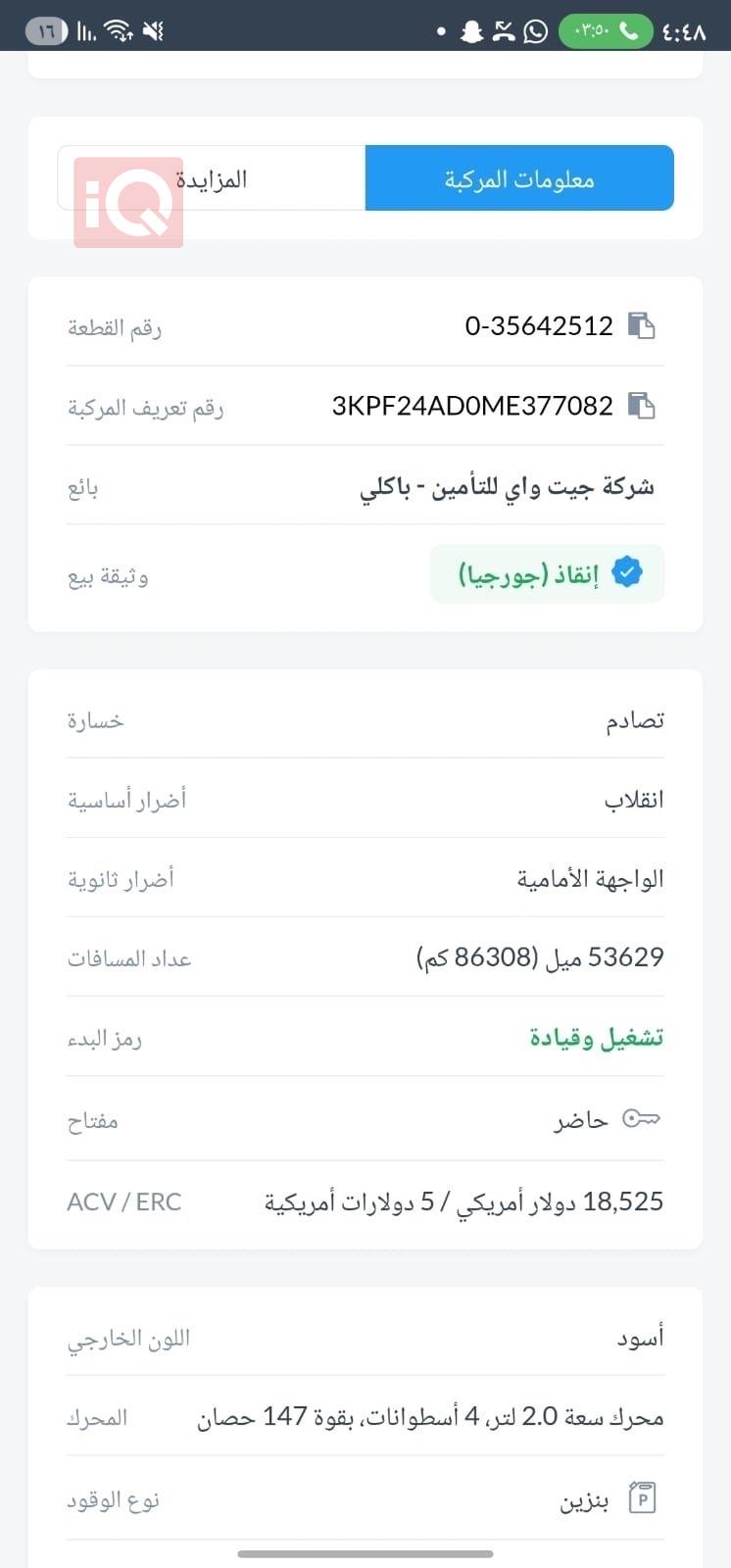
Task: Click the إنقاذ (جورجيا) sale document badge
Action: pyautogui.click(x=547, y=572)
